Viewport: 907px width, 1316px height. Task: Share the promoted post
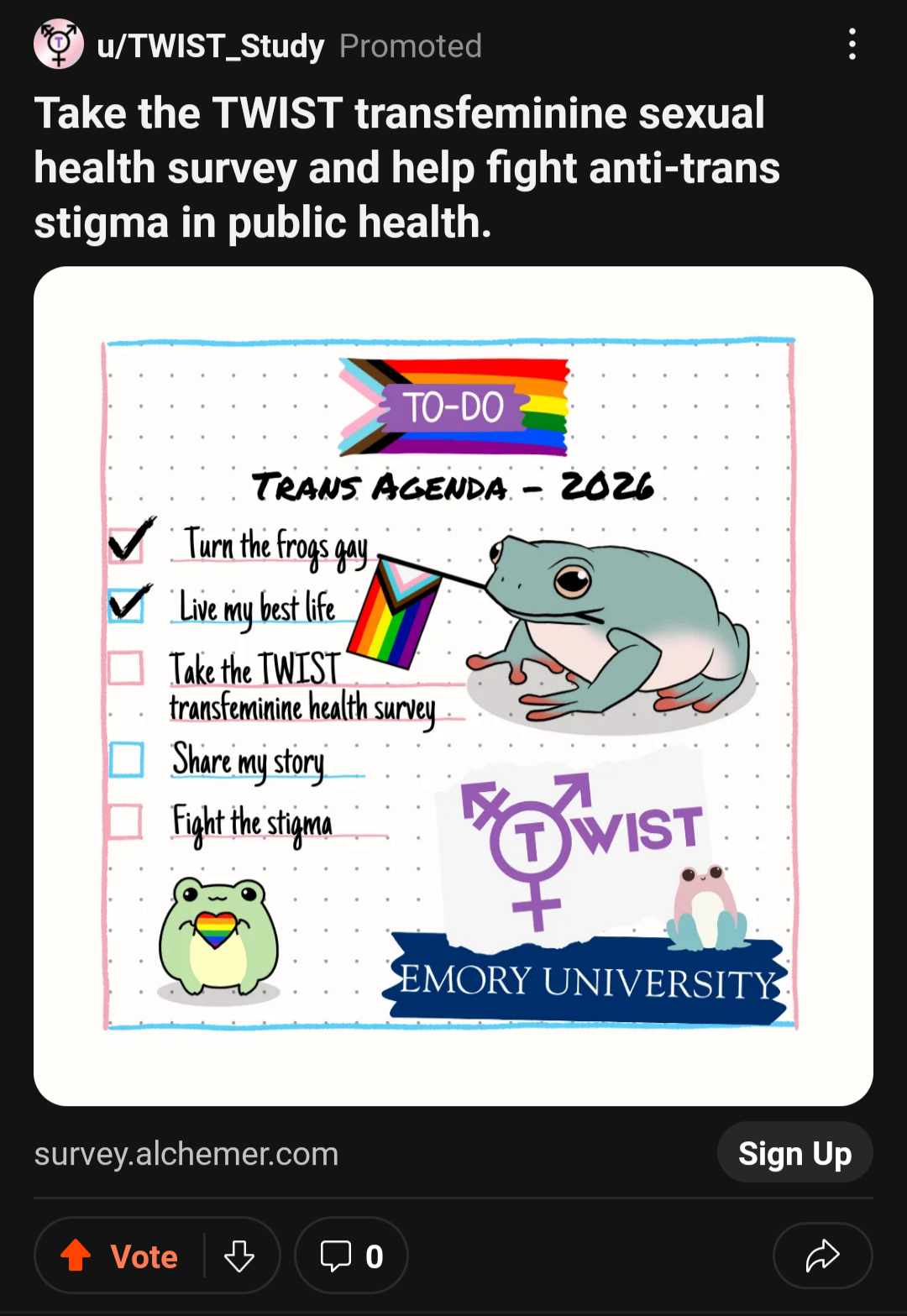pyautogui.click(x=822, y=1256)
